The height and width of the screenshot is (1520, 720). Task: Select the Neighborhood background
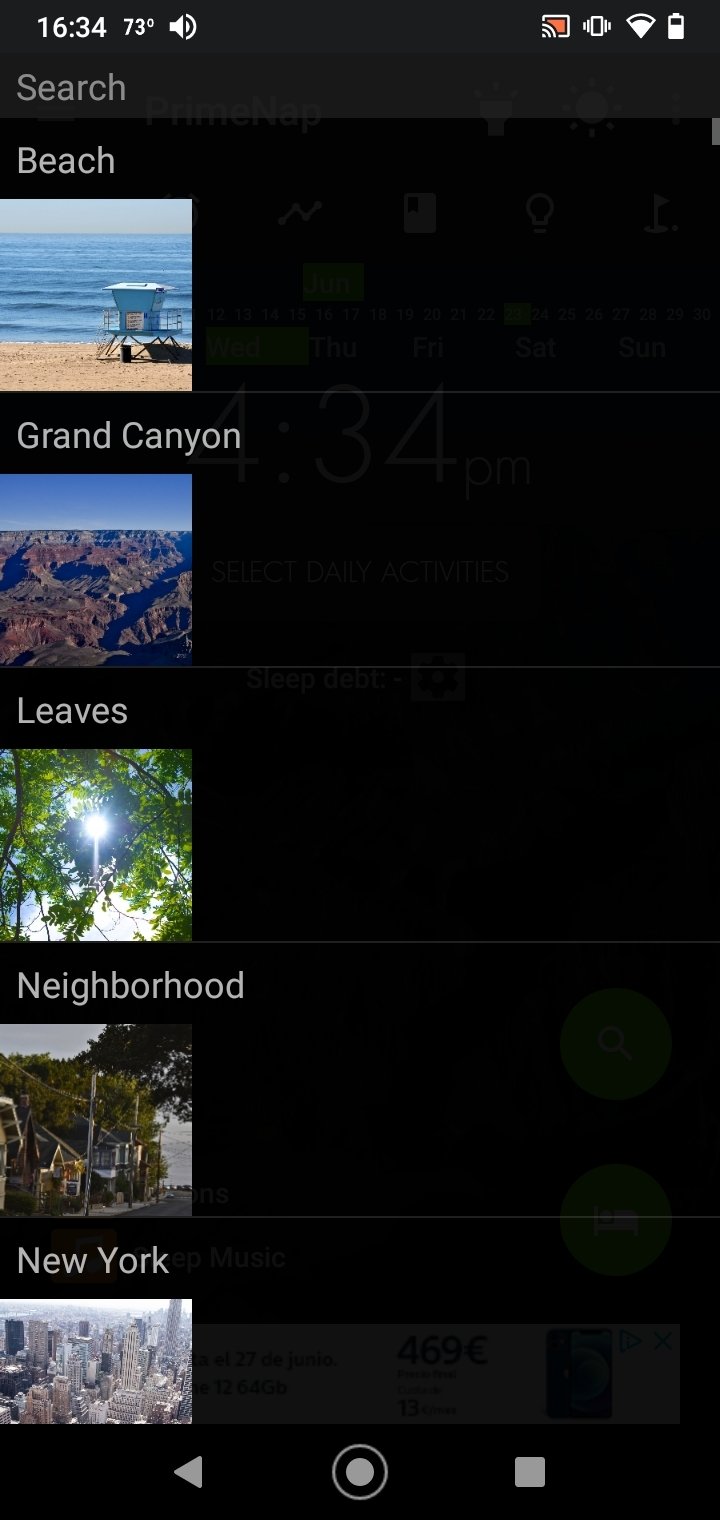coord(360,1080)
